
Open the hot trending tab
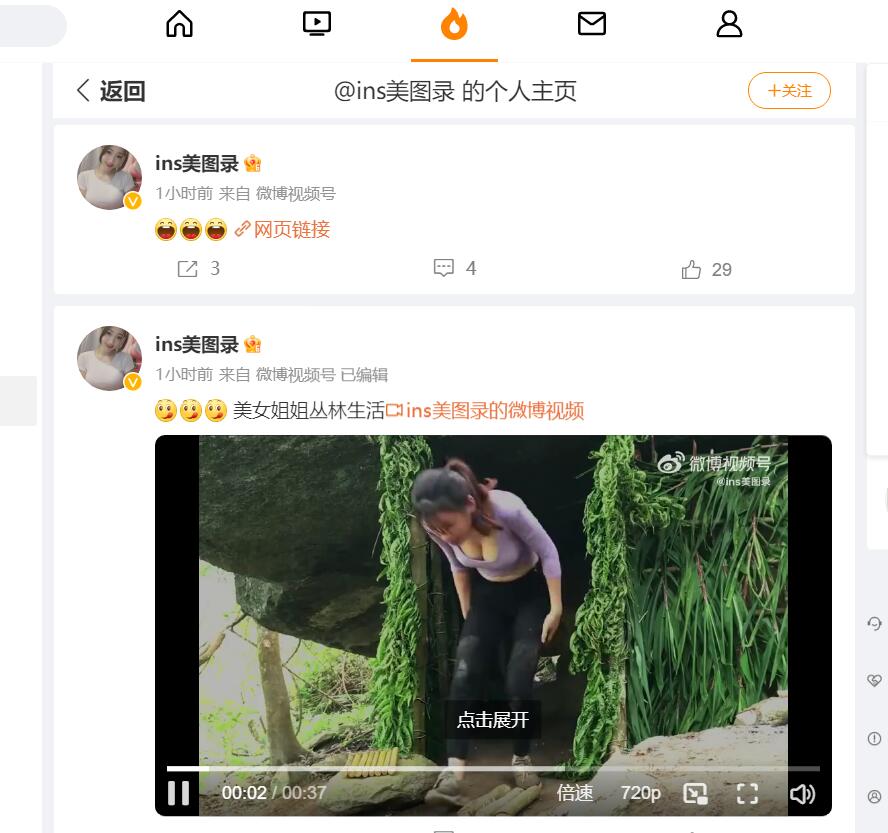[x=454, y=24]
